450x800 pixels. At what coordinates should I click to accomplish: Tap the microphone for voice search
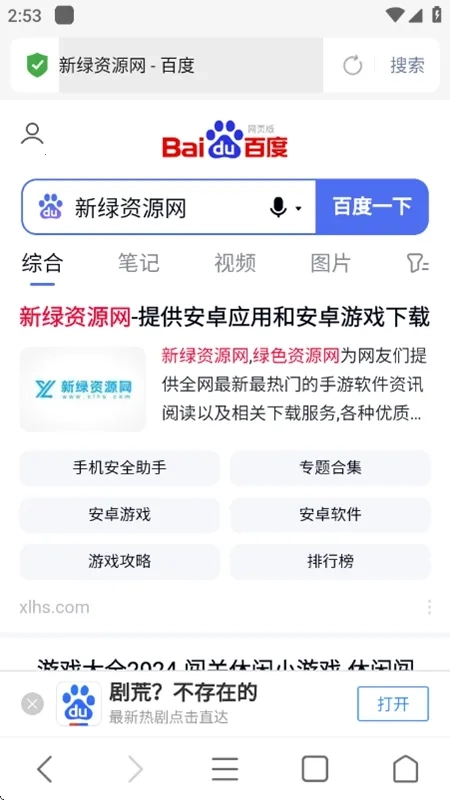[278, 207]
